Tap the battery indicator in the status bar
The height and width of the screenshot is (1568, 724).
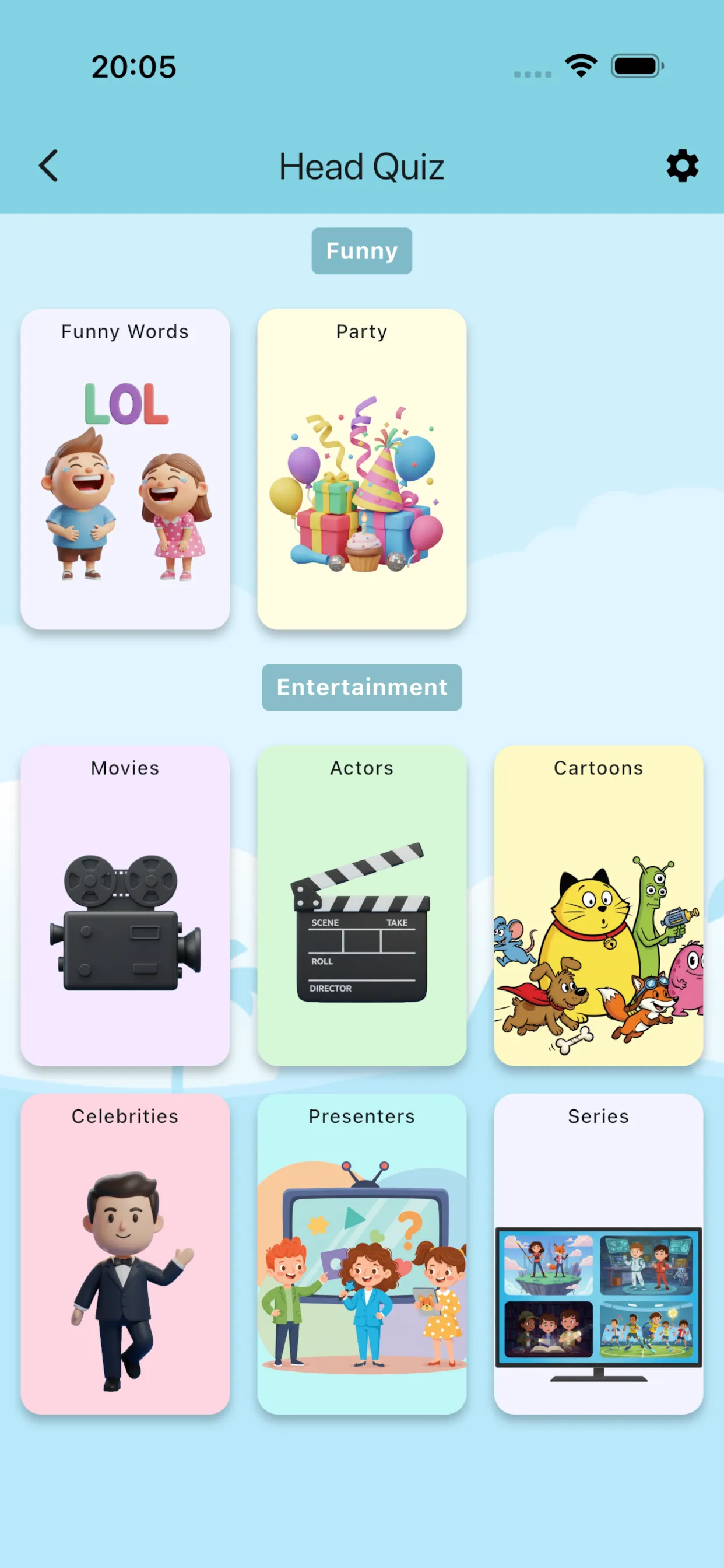click(x=636, y=65)
